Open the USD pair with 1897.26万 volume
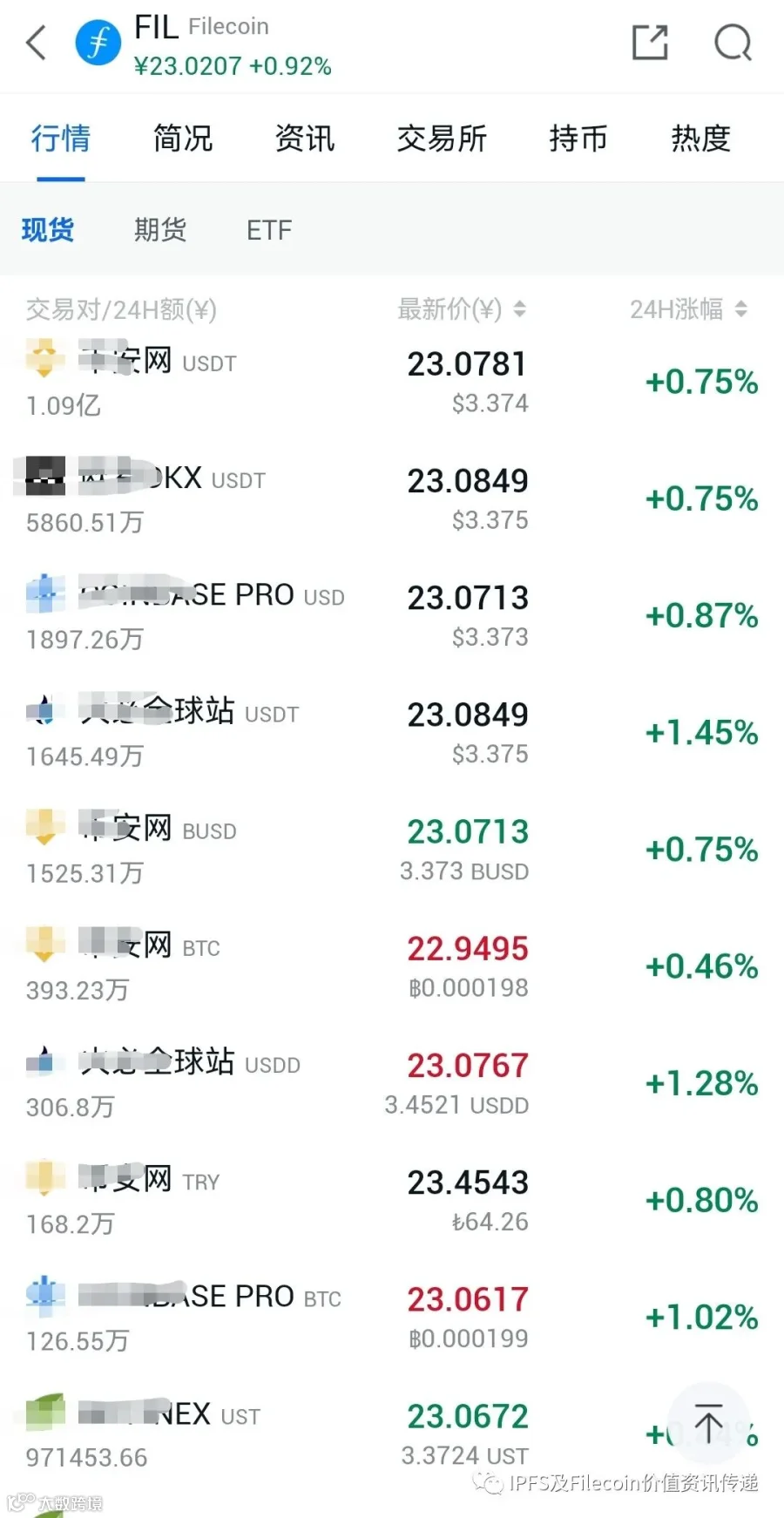Viewport: 784px width, 1518px height. click(392, 616)
